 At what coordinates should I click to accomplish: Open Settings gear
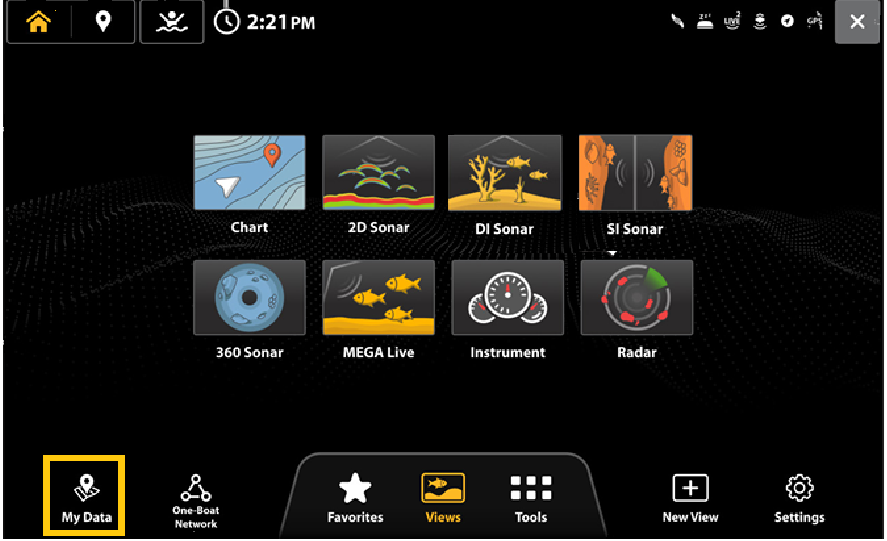pos(799,498)
